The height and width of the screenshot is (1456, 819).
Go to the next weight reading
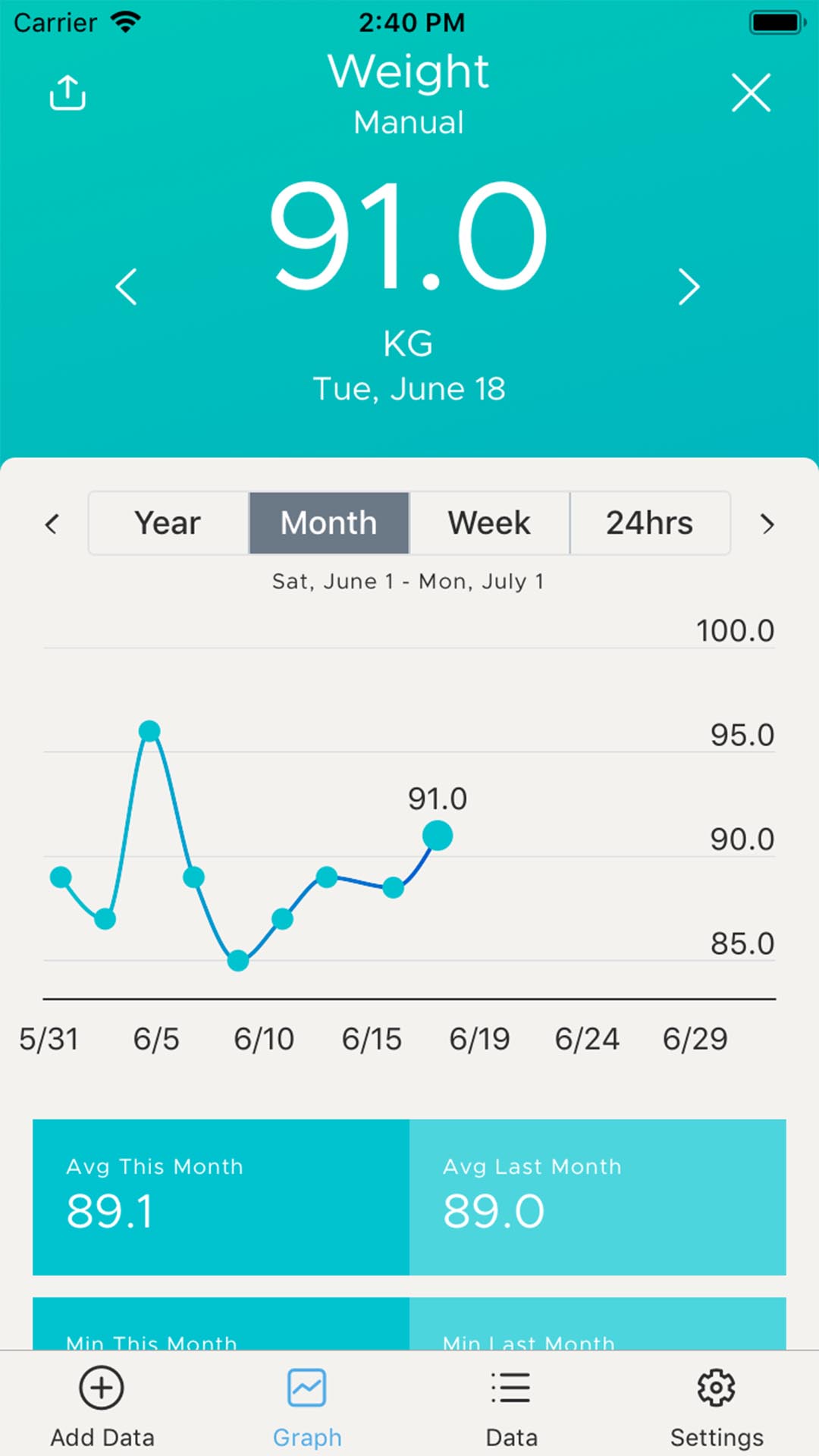point(689,287)
